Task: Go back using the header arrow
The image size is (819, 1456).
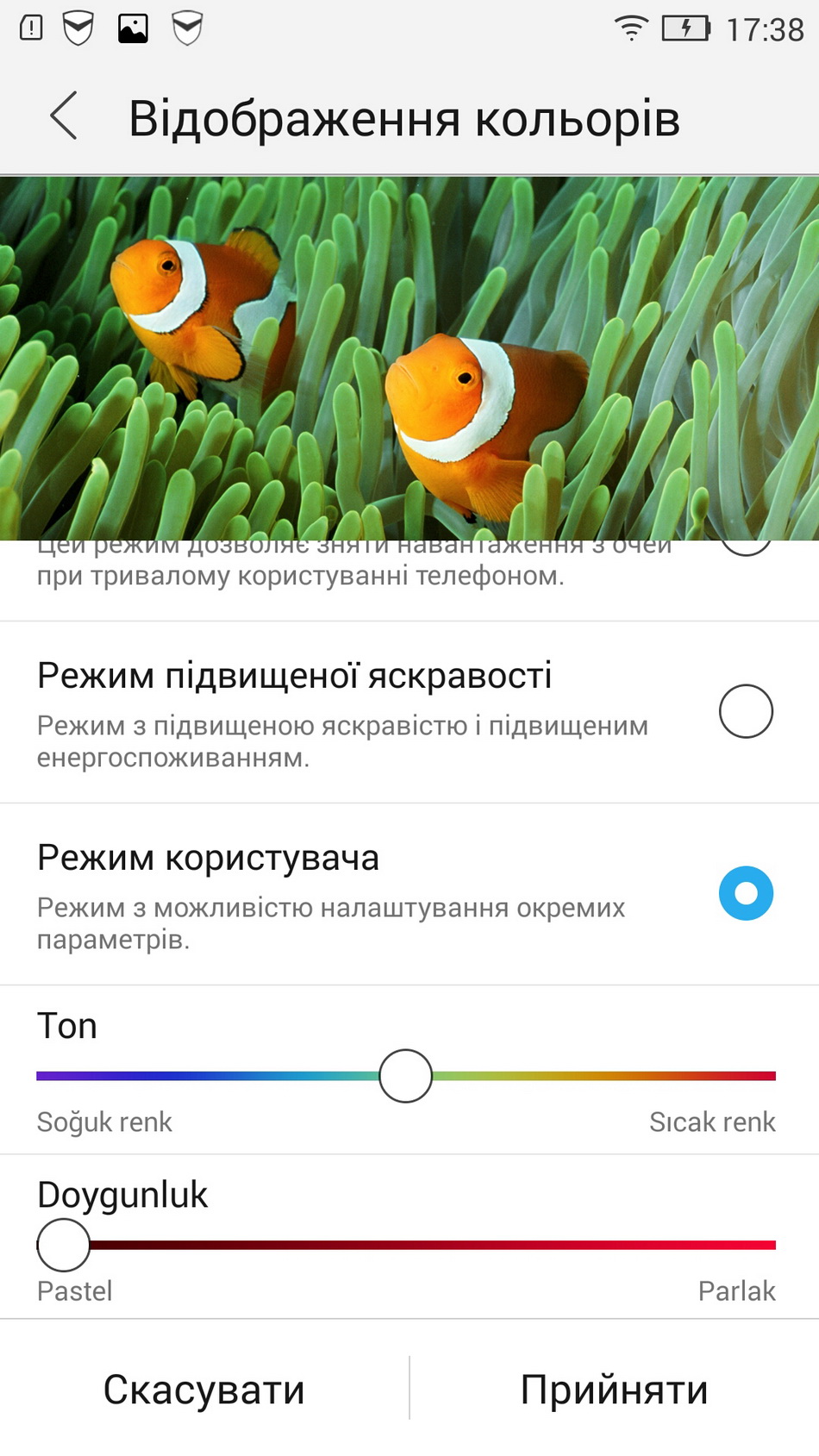Action: (x=64, y=116)
